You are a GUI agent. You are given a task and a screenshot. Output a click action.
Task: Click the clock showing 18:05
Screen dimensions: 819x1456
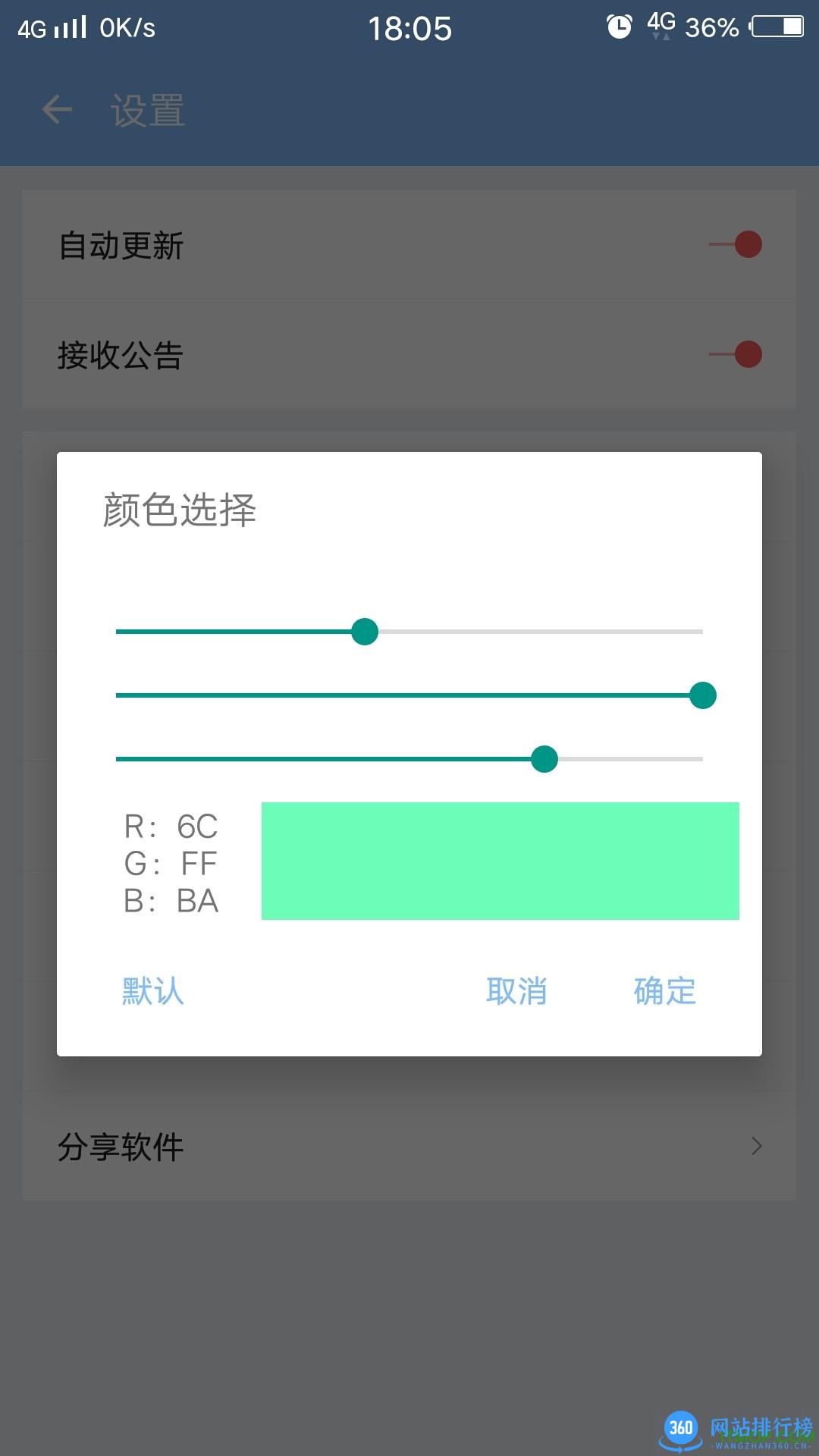pos(409,28)
